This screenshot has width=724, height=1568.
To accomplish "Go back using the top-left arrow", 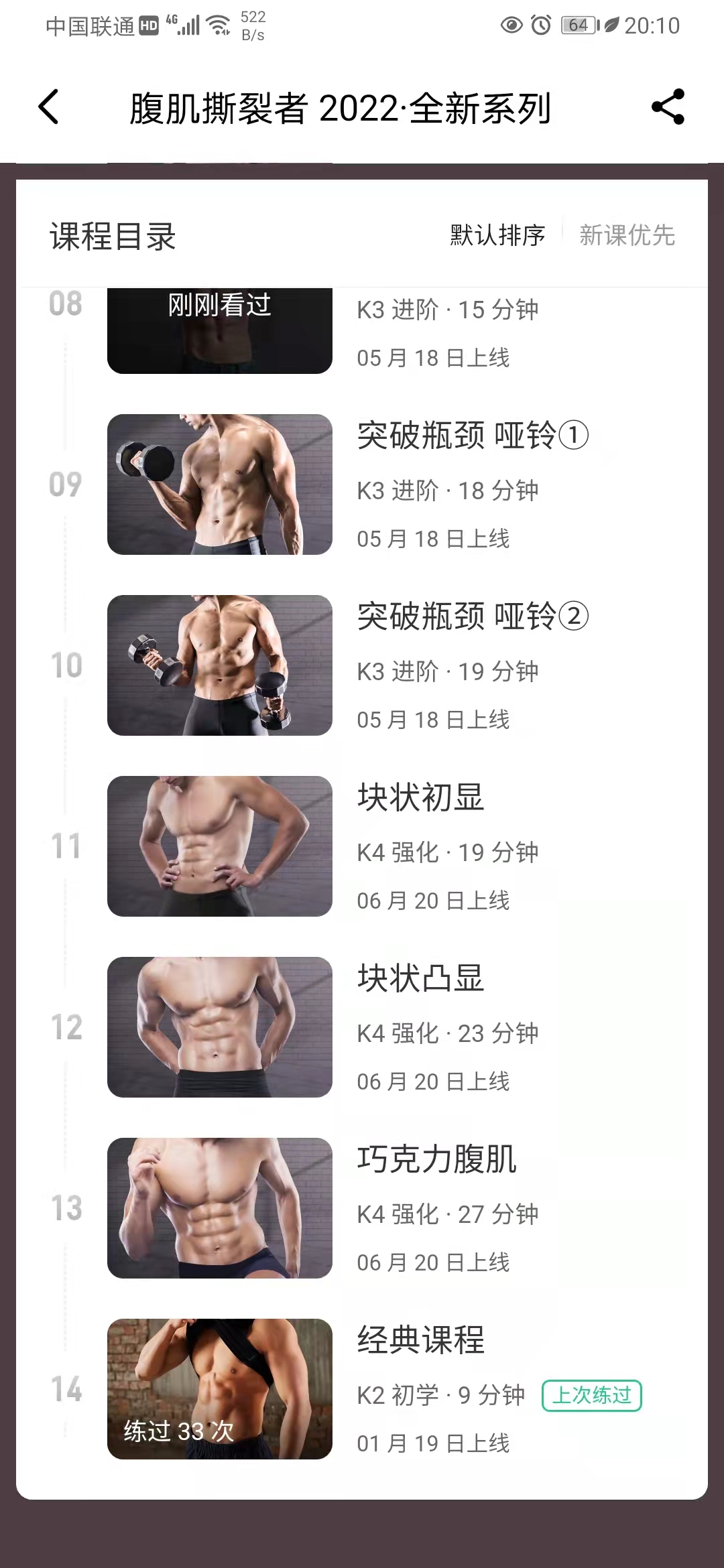I will point(49,107).
